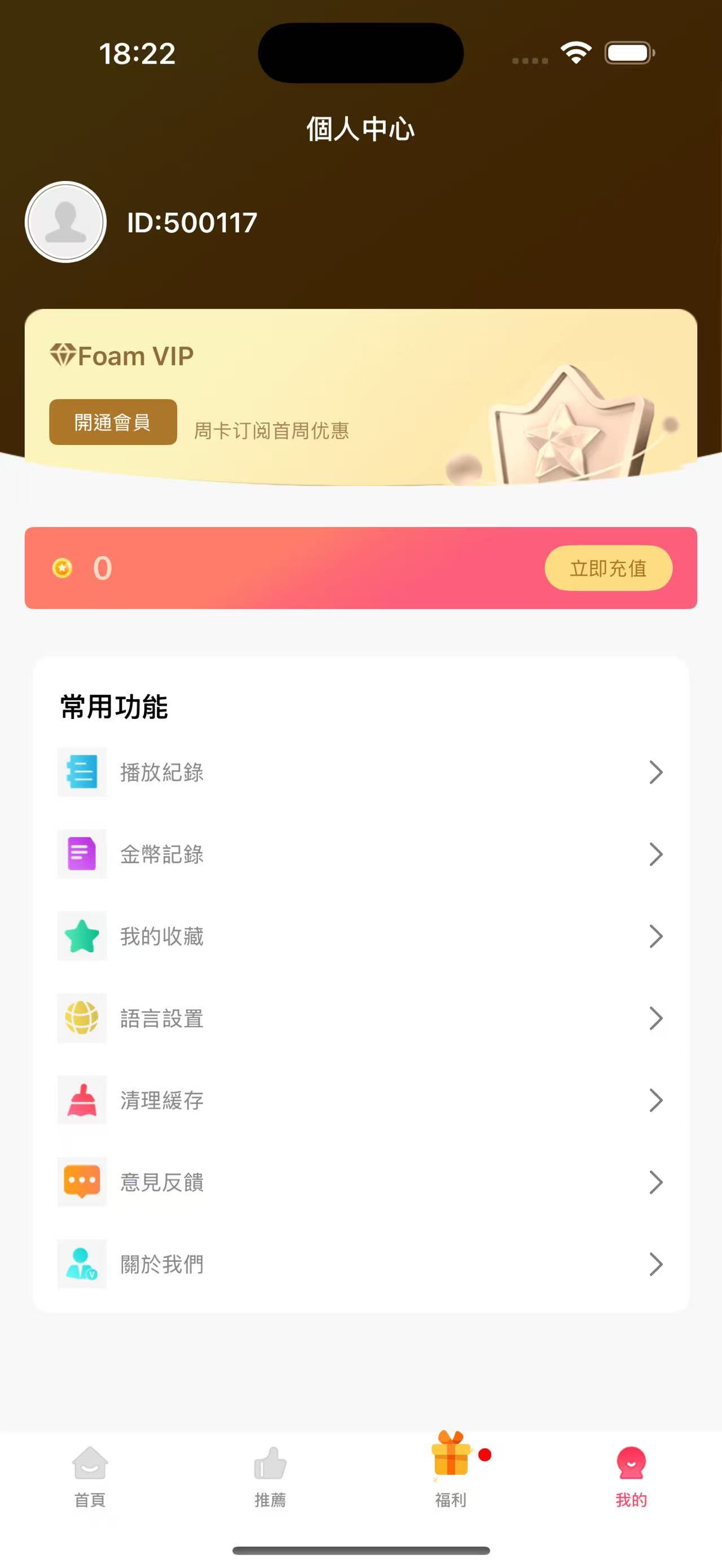Open 語言設置 language settings
Viewport: 722px width, 1568px height.
pyautogui.click(x=359, y=1018)
